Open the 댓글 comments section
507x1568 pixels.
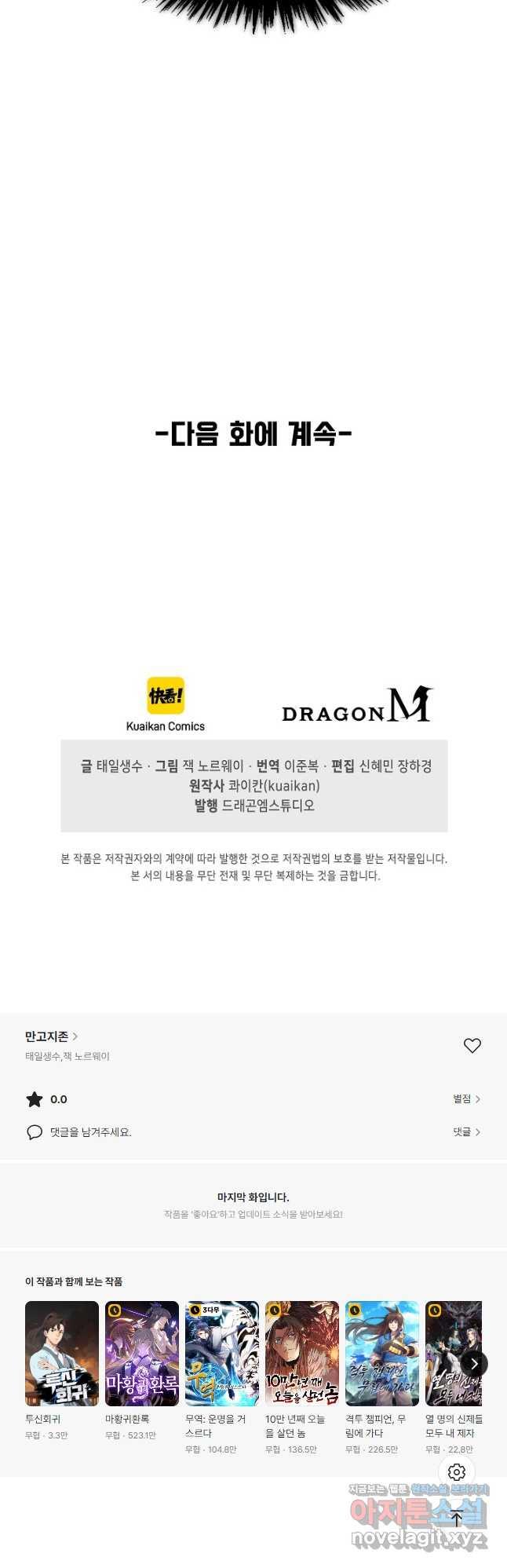point(466,1131)
